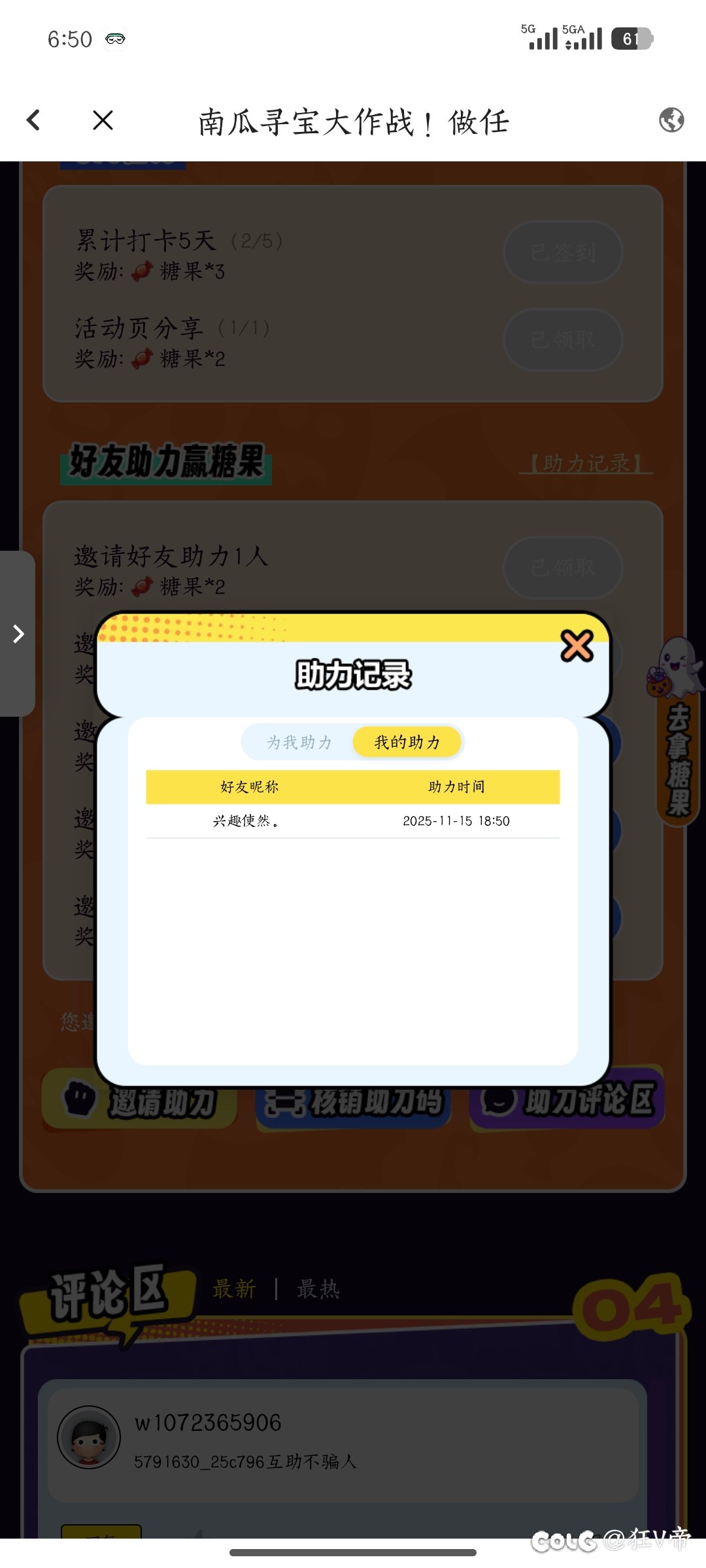706x1568 pixels.
Task: Expand the side panel arrow handle
Action: 18,634
